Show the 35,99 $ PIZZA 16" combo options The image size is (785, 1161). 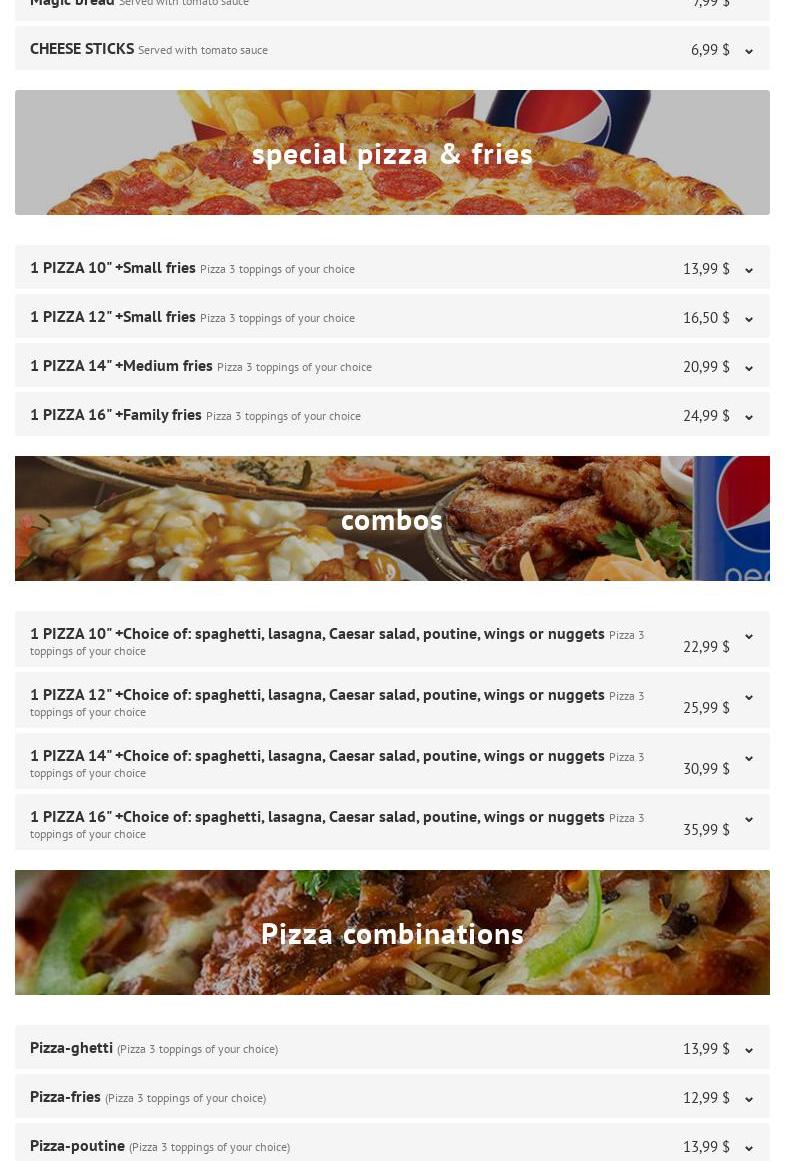pos(748,820)
